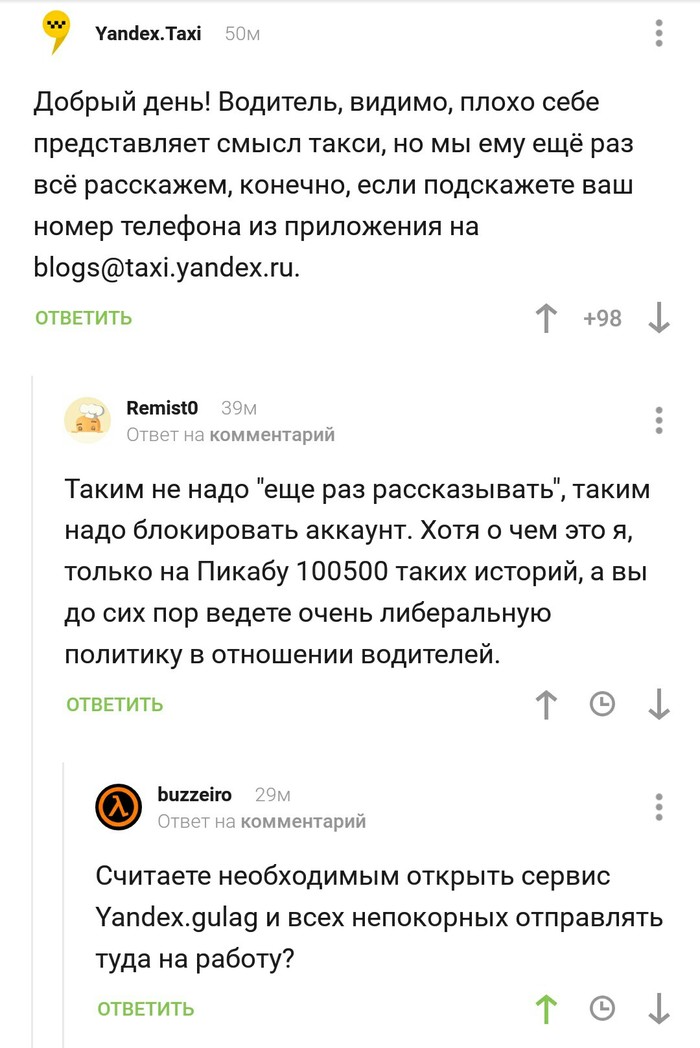700x1048 pixels.
Task: Toggle green upvote on buzzeiro's comment
Action: pos(546,1009)
